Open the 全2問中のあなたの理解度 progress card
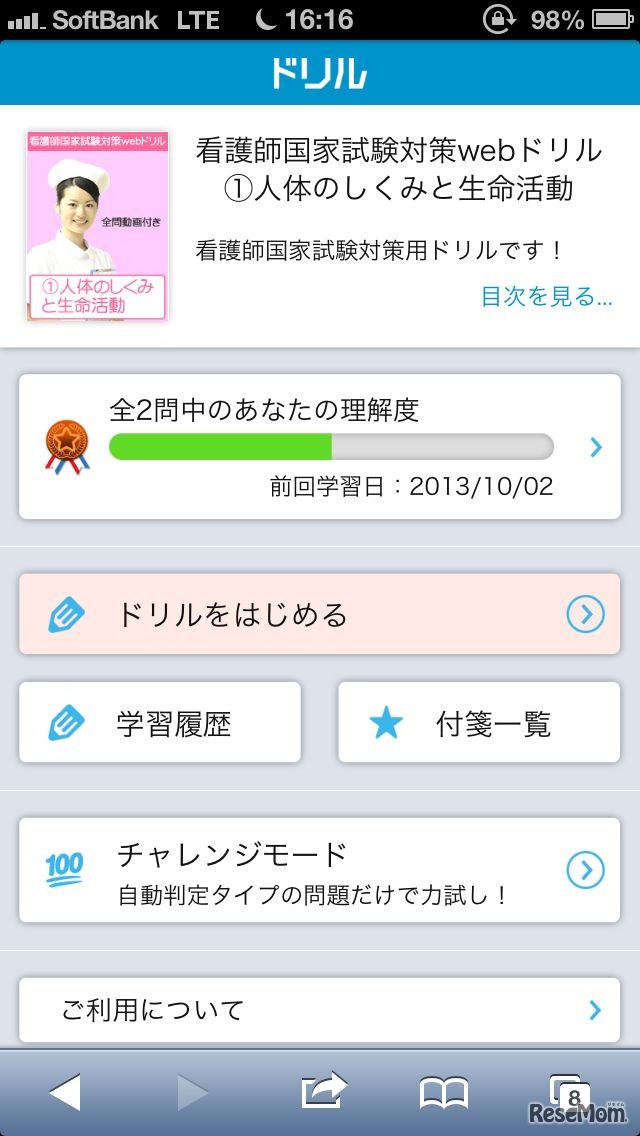Image resolution: width=640 pixels, height=1136 pixels. tap(320, 446)
